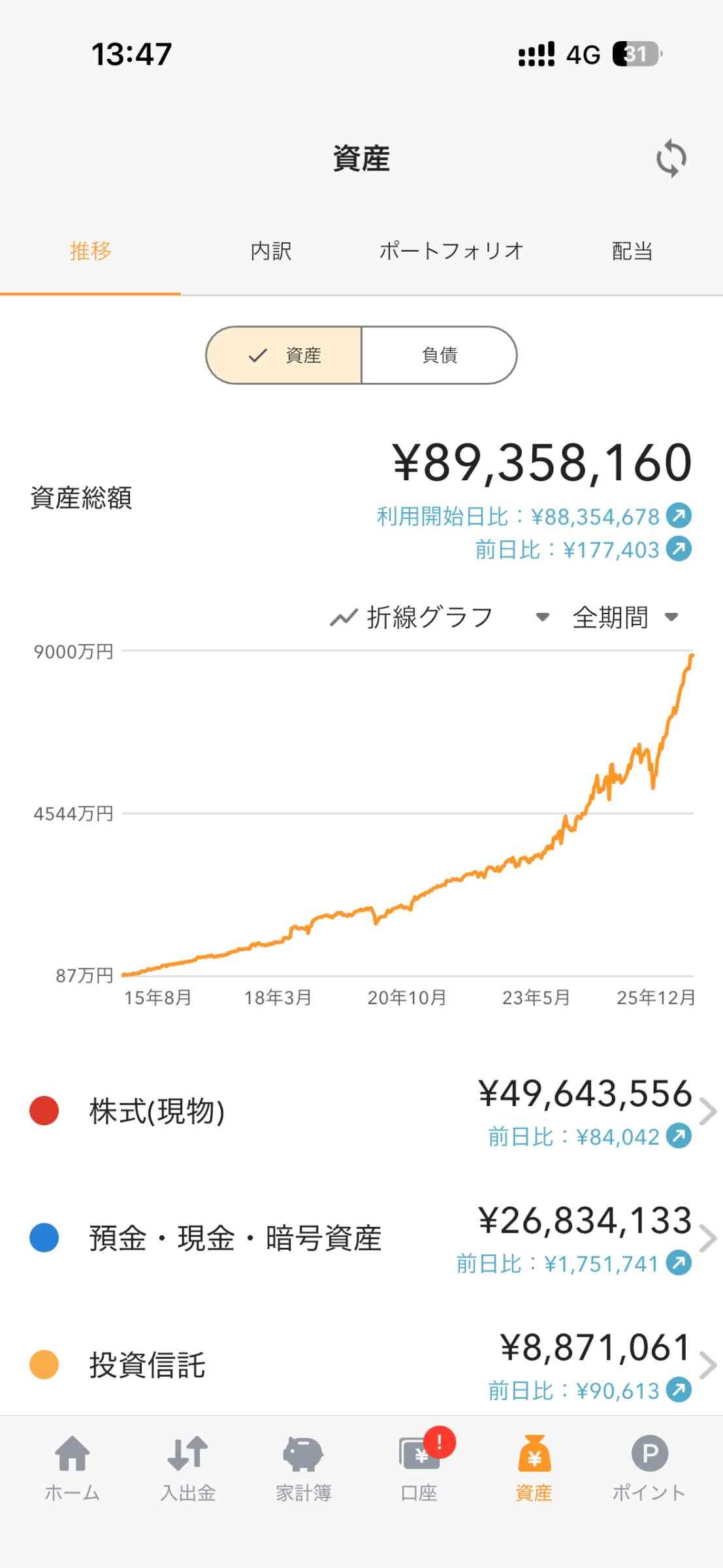Open the 入出金 tab
Screen dimensions: 723x1568
[188, 1467]
